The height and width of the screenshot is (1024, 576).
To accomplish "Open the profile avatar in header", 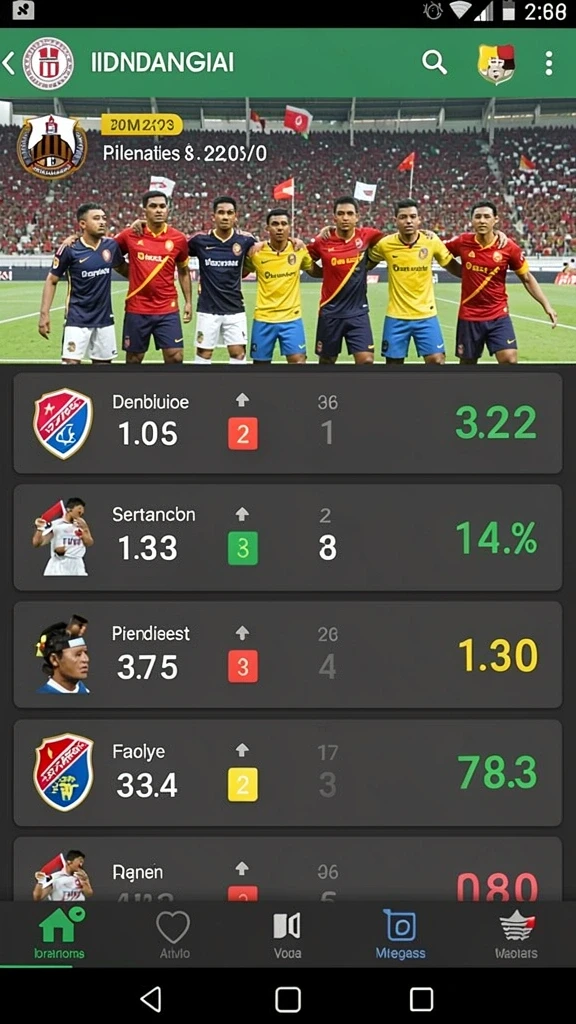I will [496, 63].
